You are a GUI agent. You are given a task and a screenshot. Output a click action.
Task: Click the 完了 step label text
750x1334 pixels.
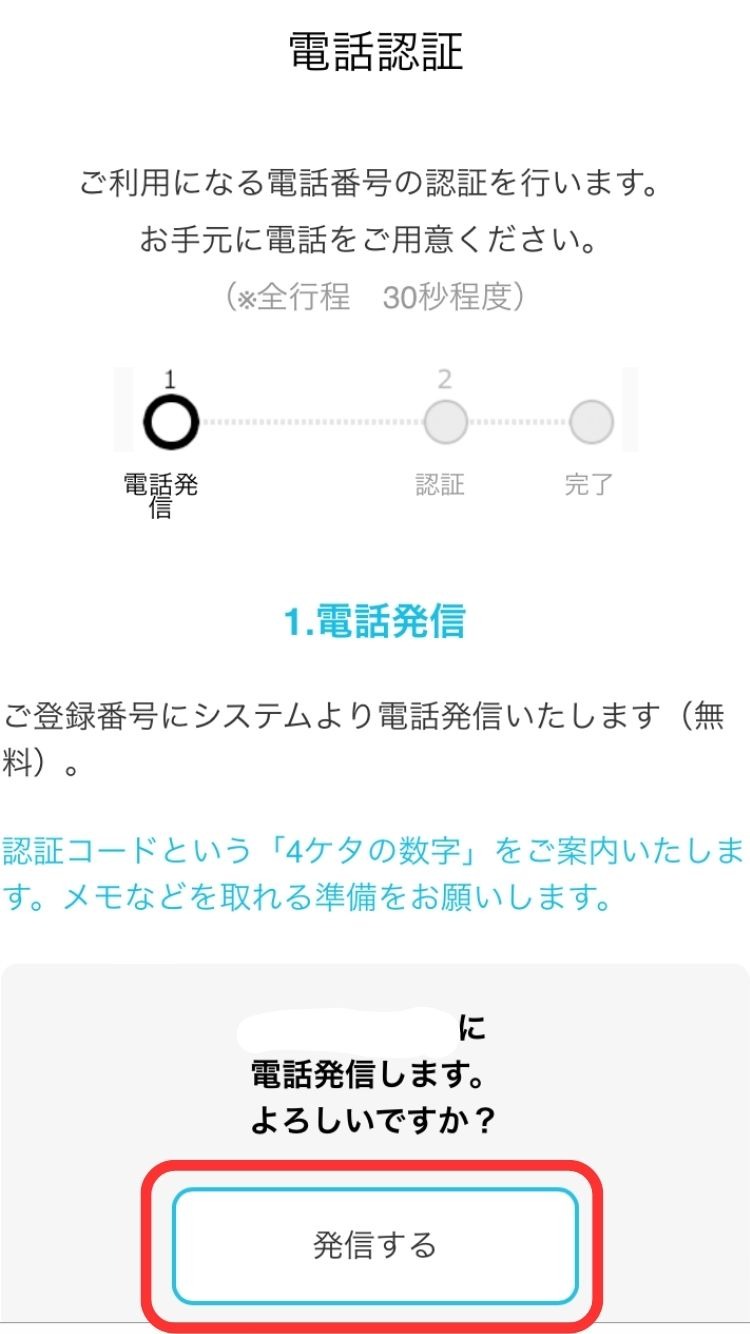tap(590, 485)
